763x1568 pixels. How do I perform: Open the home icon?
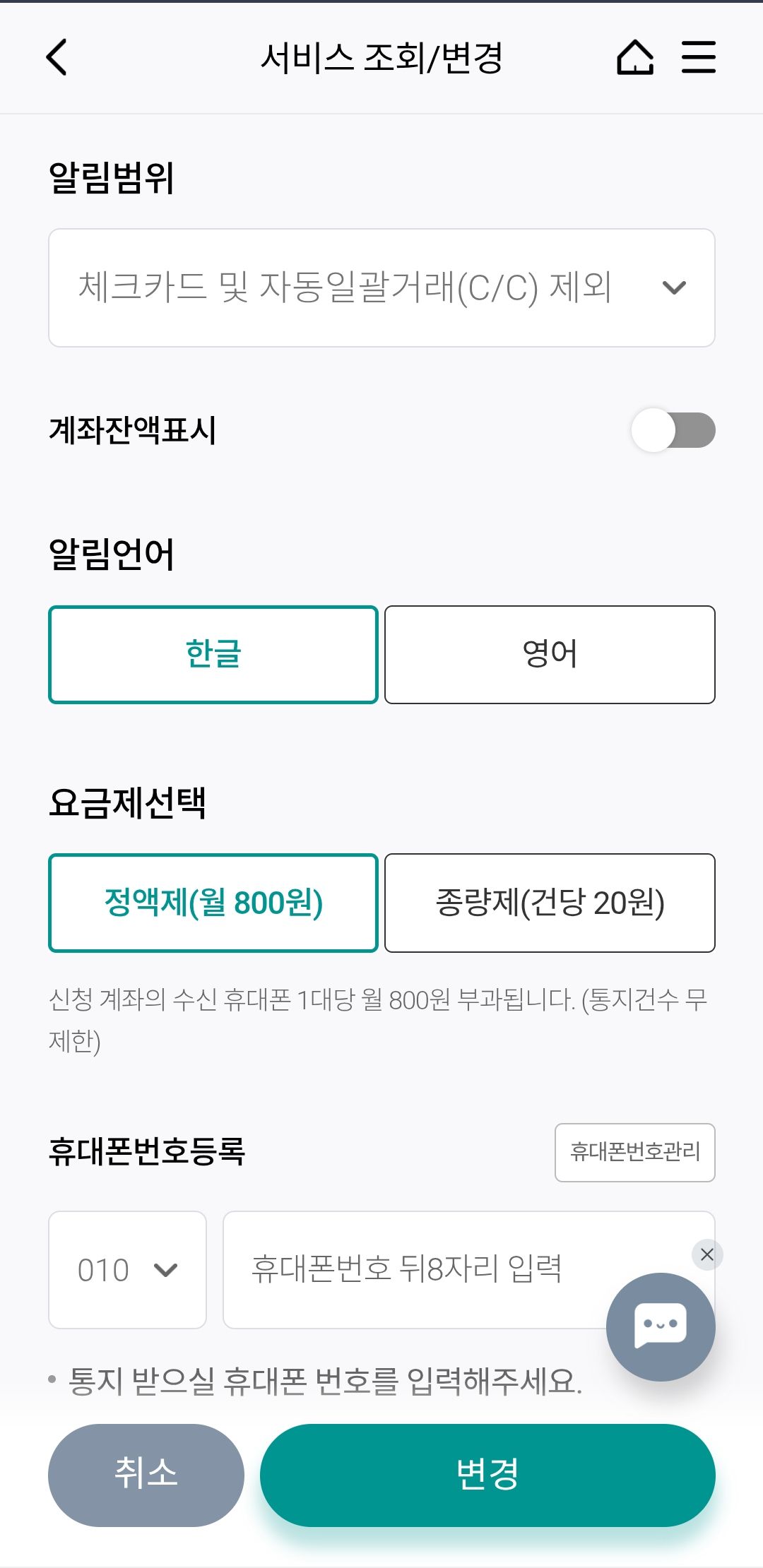point(634,57)
